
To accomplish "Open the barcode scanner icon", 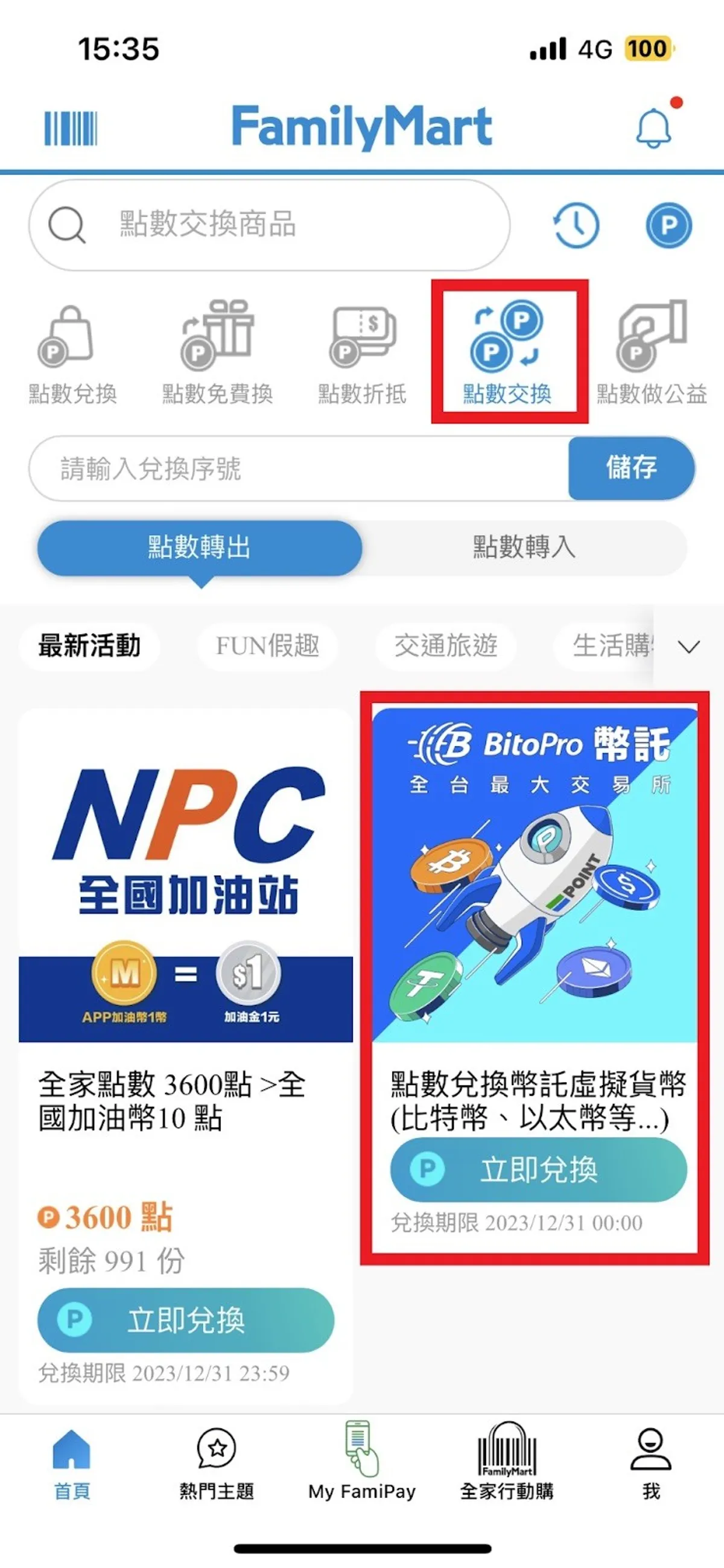I will pos(71,128).
